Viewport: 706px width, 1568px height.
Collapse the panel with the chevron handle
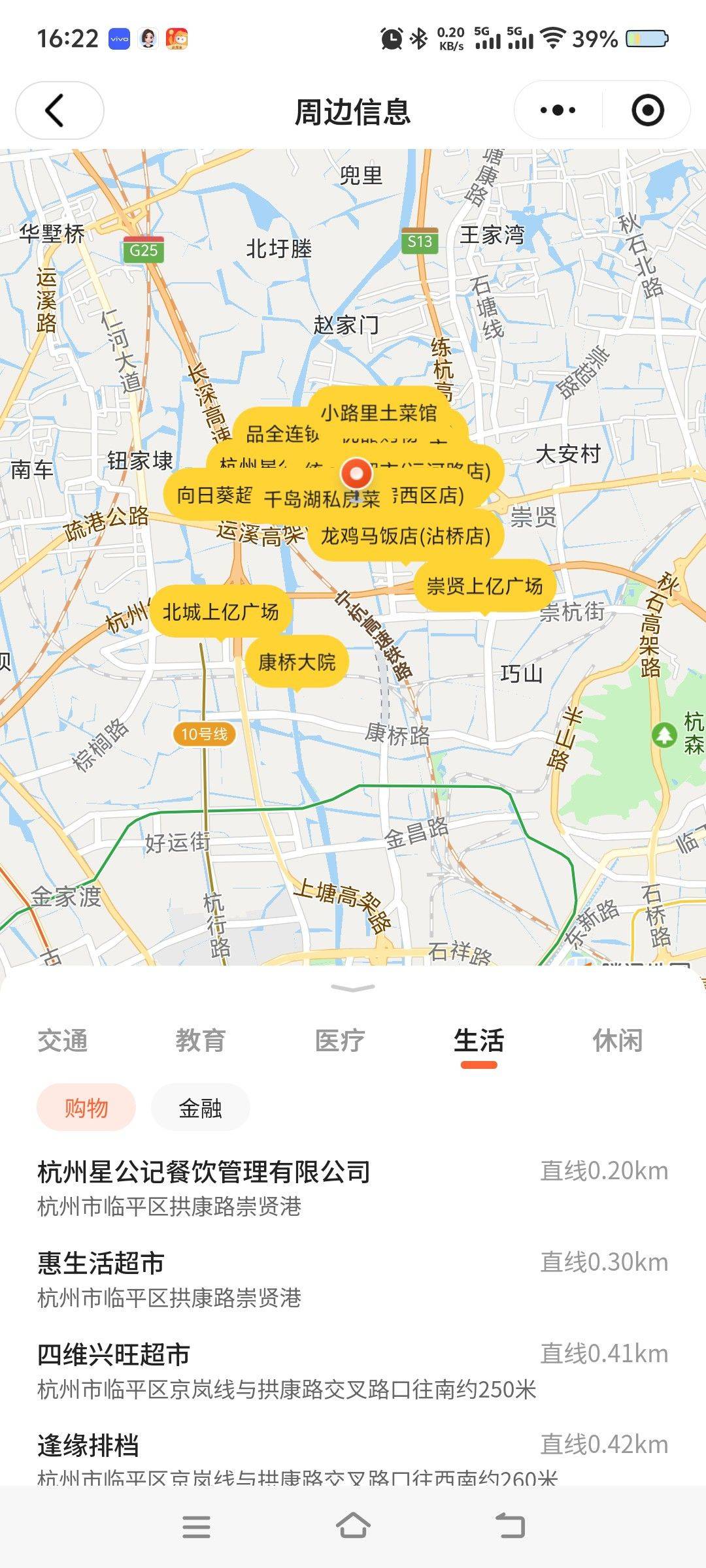point(353,988)
